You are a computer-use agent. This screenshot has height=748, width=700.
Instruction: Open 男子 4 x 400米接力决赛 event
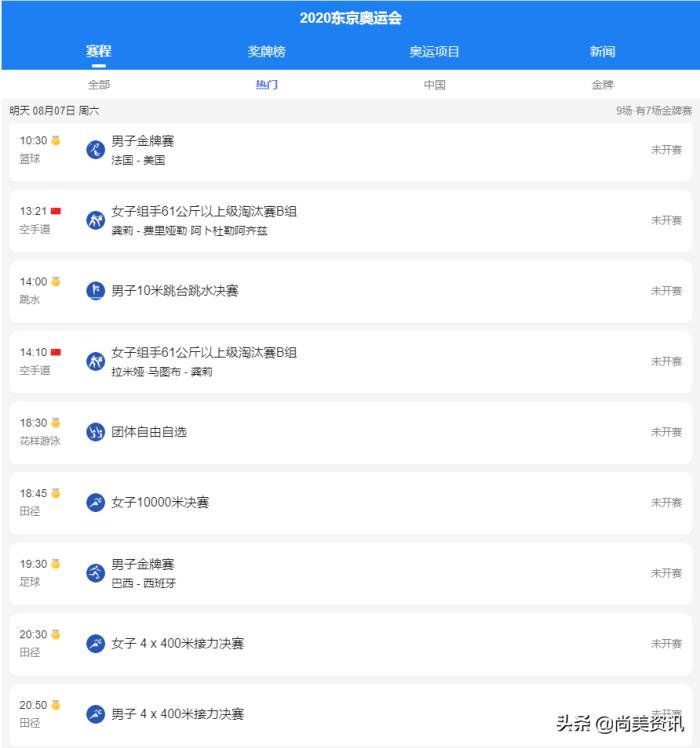350,714
